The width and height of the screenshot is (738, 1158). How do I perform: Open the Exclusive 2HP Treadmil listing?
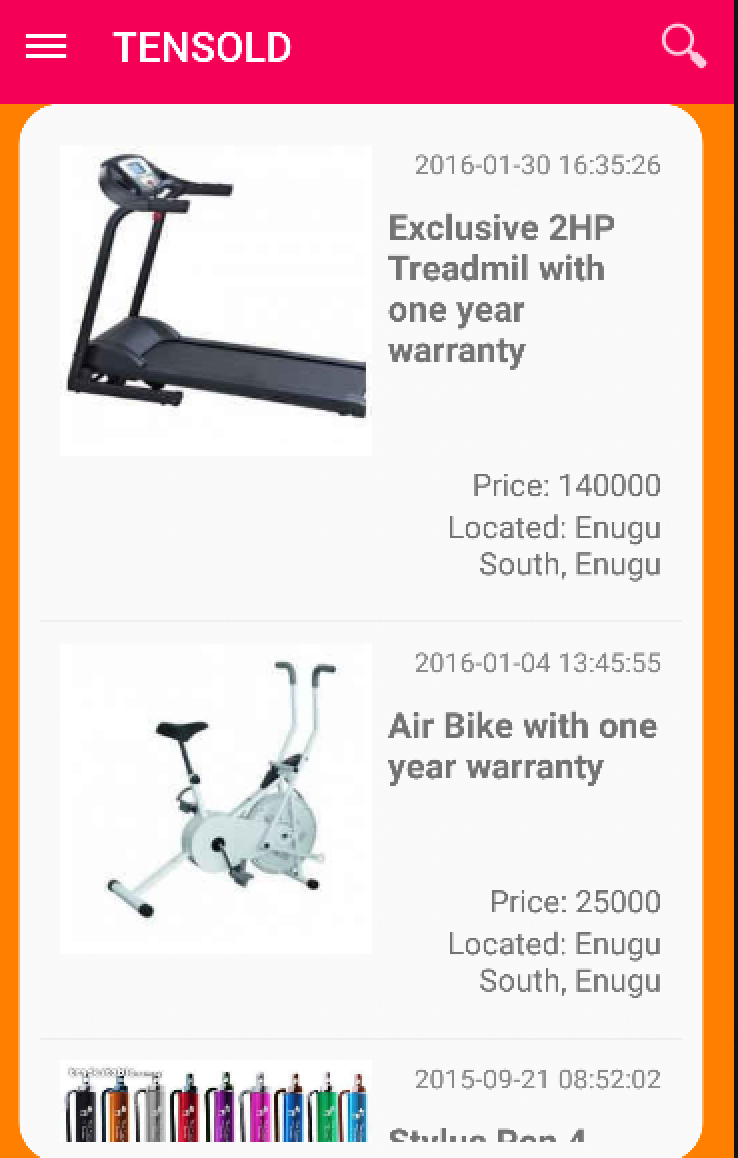500,289
